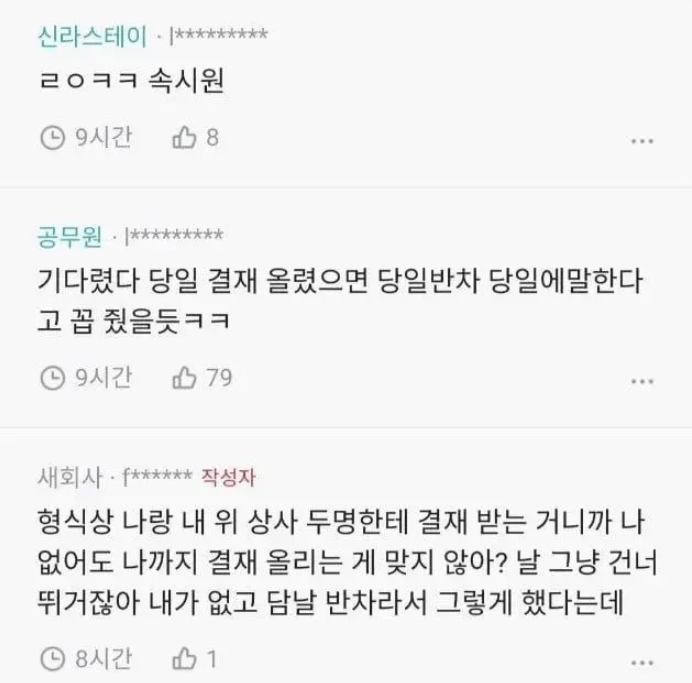Viewport: 692px width, 683px height.
Task: Like the comment from 공무원
Action: (x=184, y=378)
